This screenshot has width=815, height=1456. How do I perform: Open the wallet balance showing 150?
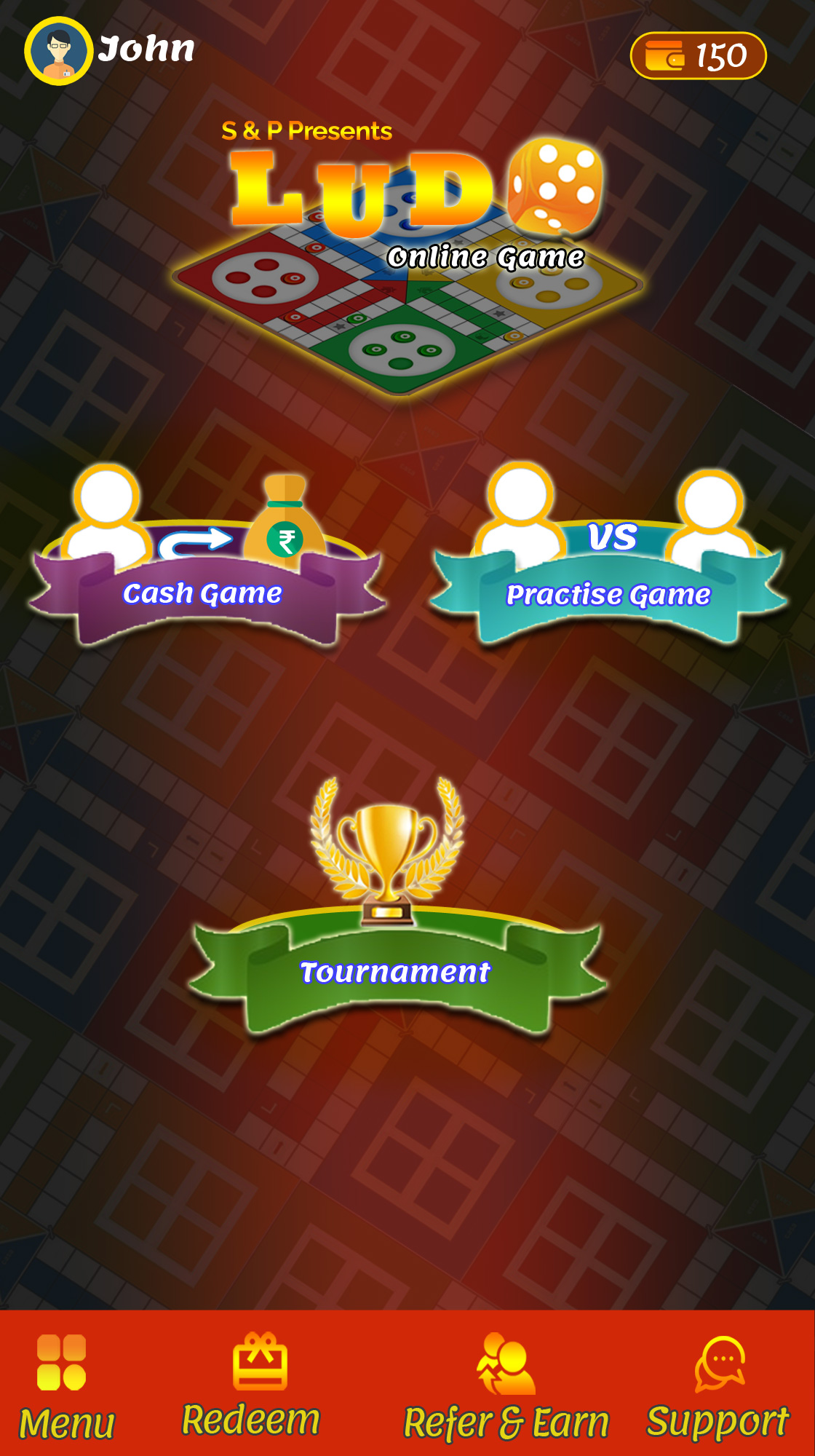pyautogui.click(x=698, y=56)
